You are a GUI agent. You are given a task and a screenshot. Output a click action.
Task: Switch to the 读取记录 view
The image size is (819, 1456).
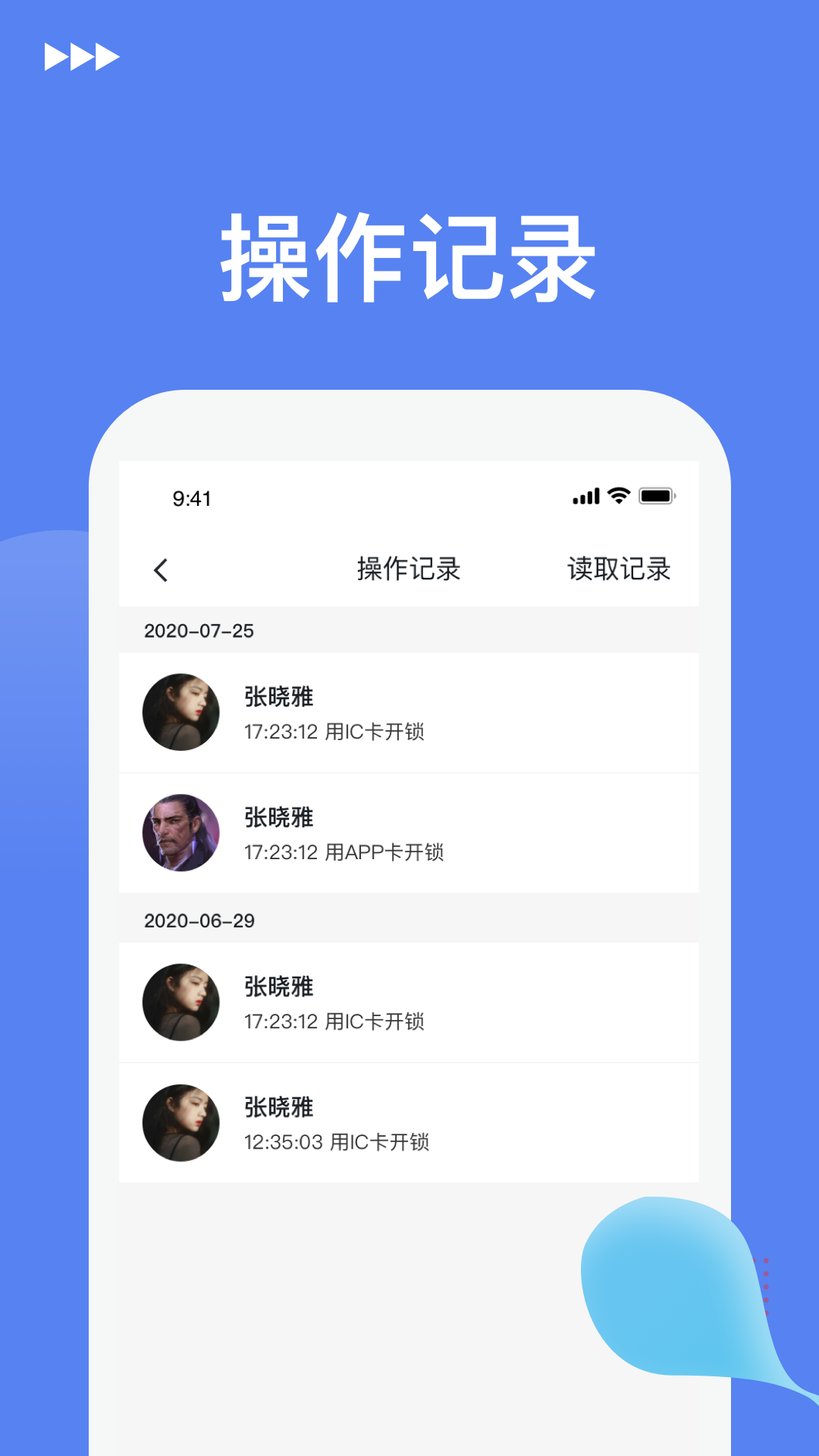pyautogui.click(x=618, y=570)
